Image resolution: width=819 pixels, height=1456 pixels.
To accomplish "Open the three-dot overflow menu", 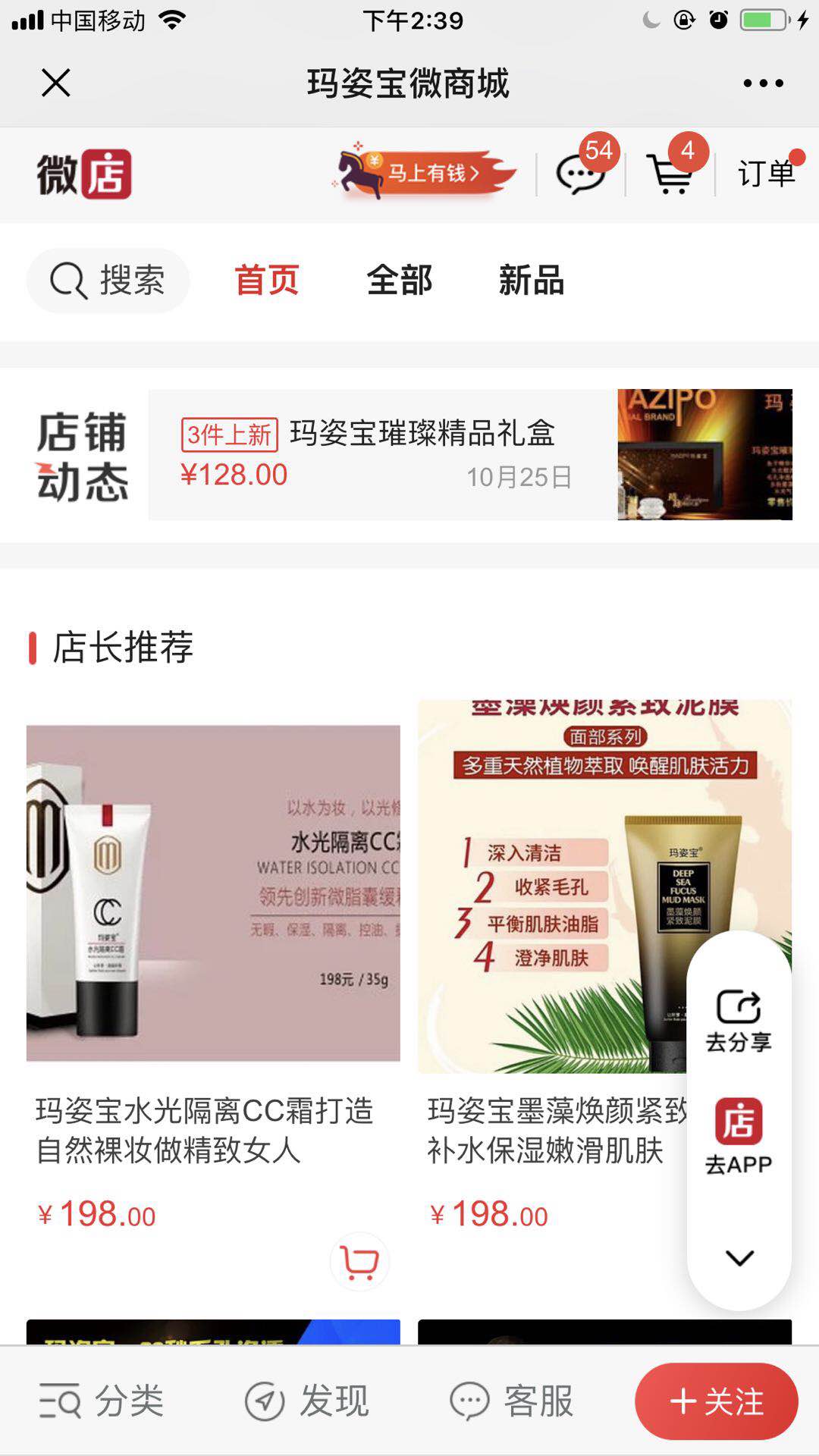I will [x=763, y=83].
